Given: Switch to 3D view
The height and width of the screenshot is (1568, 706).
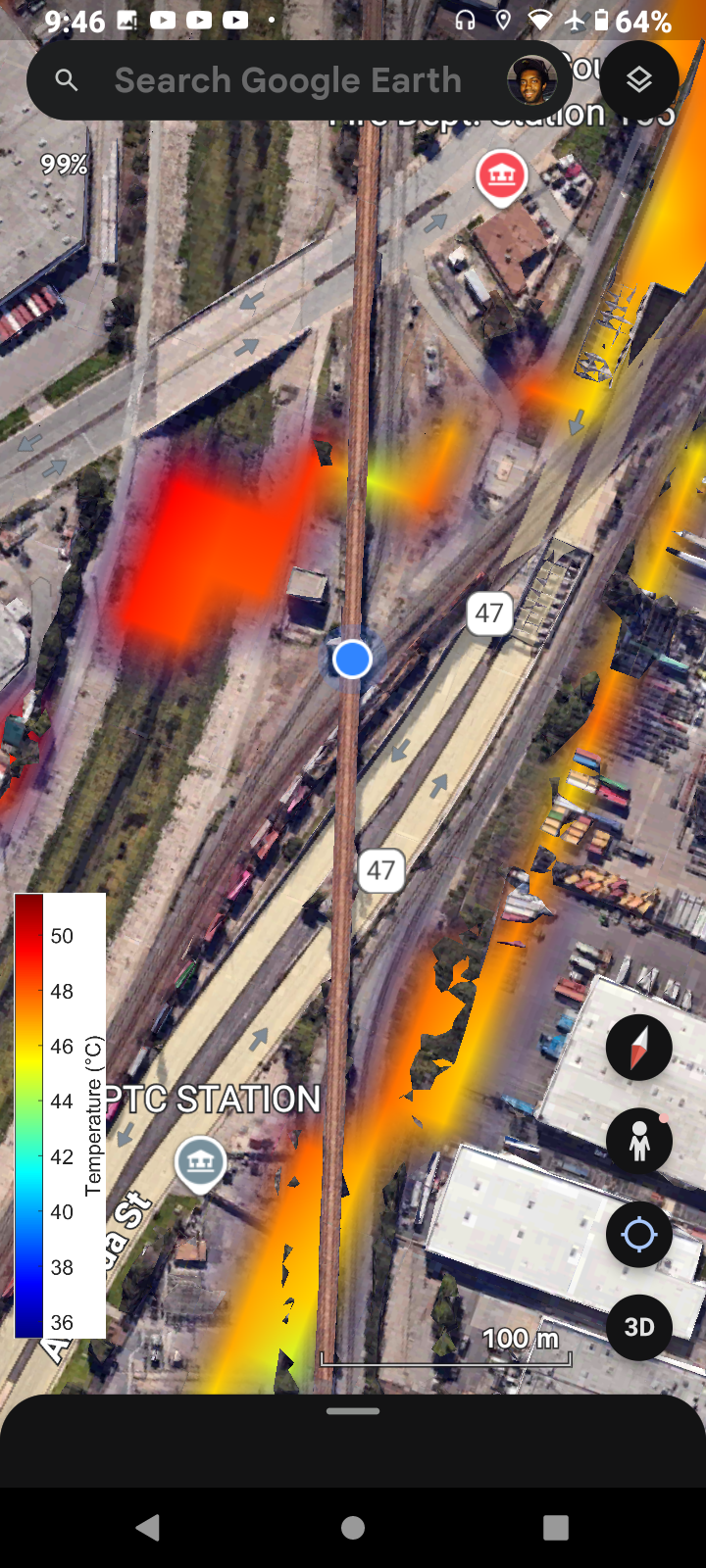Looking at the screenshot, I should point(638,1327).
